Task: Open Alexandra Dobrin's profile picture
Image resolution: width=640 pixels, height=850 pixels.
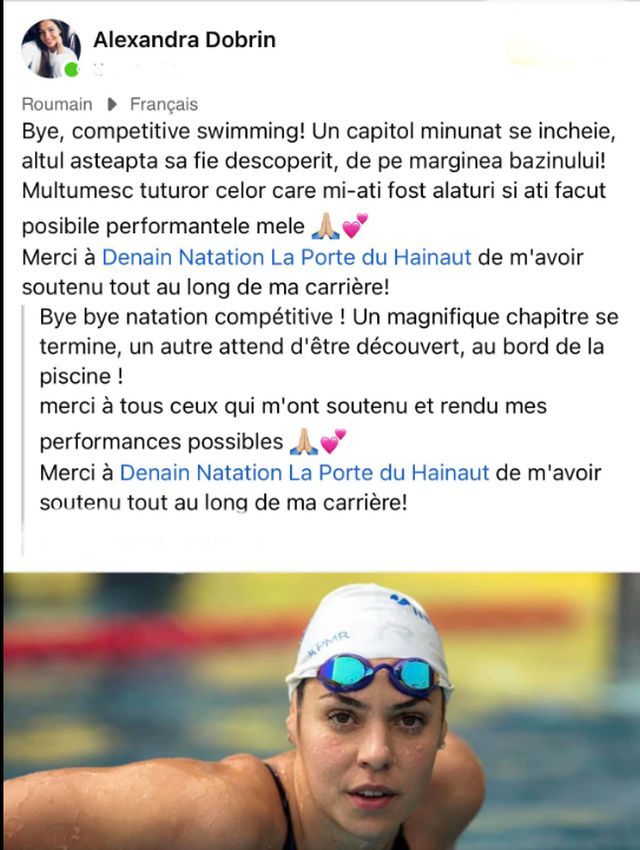Action: pyautogui.click(x=50, y=48)
